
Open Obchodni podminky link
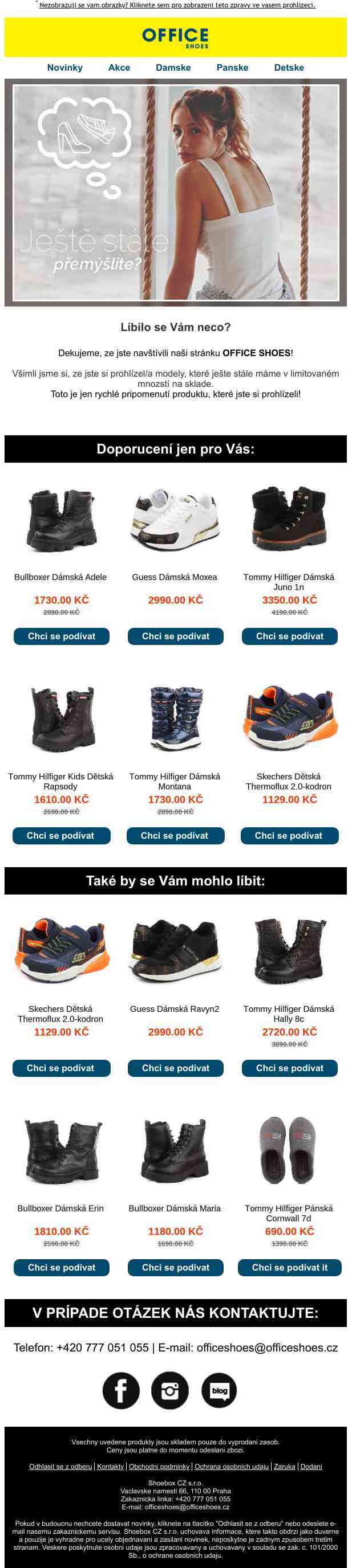159,1467
